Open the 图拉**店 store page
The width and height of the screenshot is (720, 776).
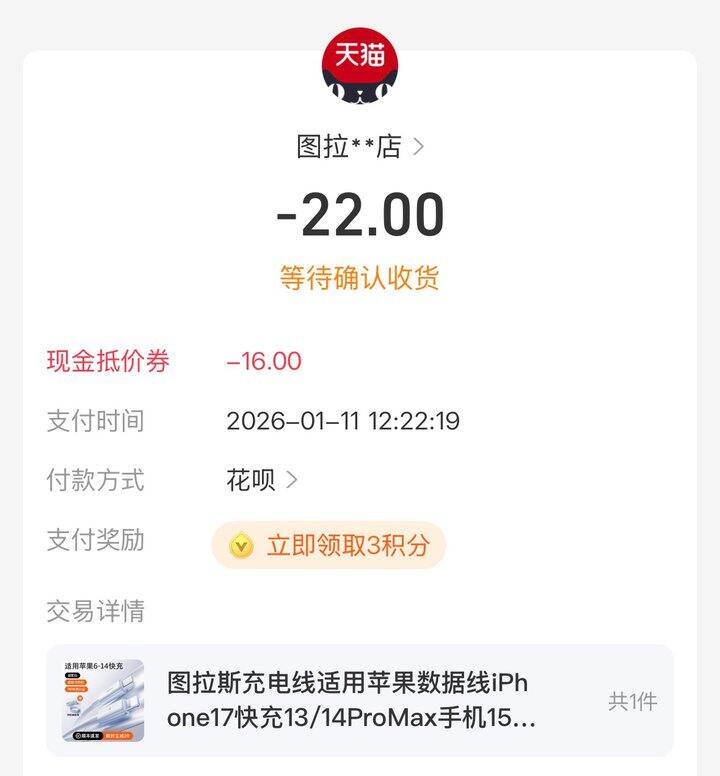pyautogui.click(x=360, y=147)
